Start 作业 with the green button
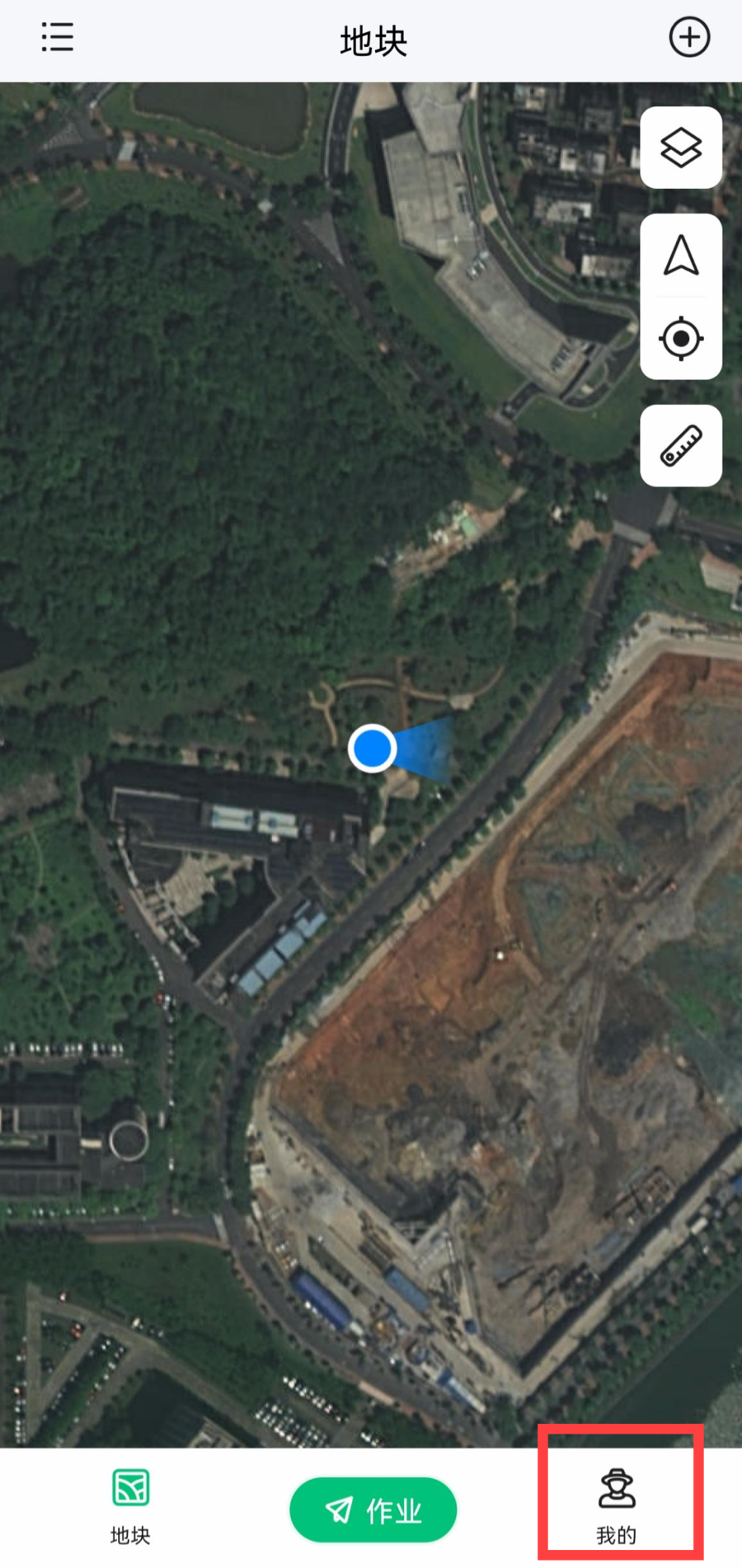 [x=373, y=1509]
